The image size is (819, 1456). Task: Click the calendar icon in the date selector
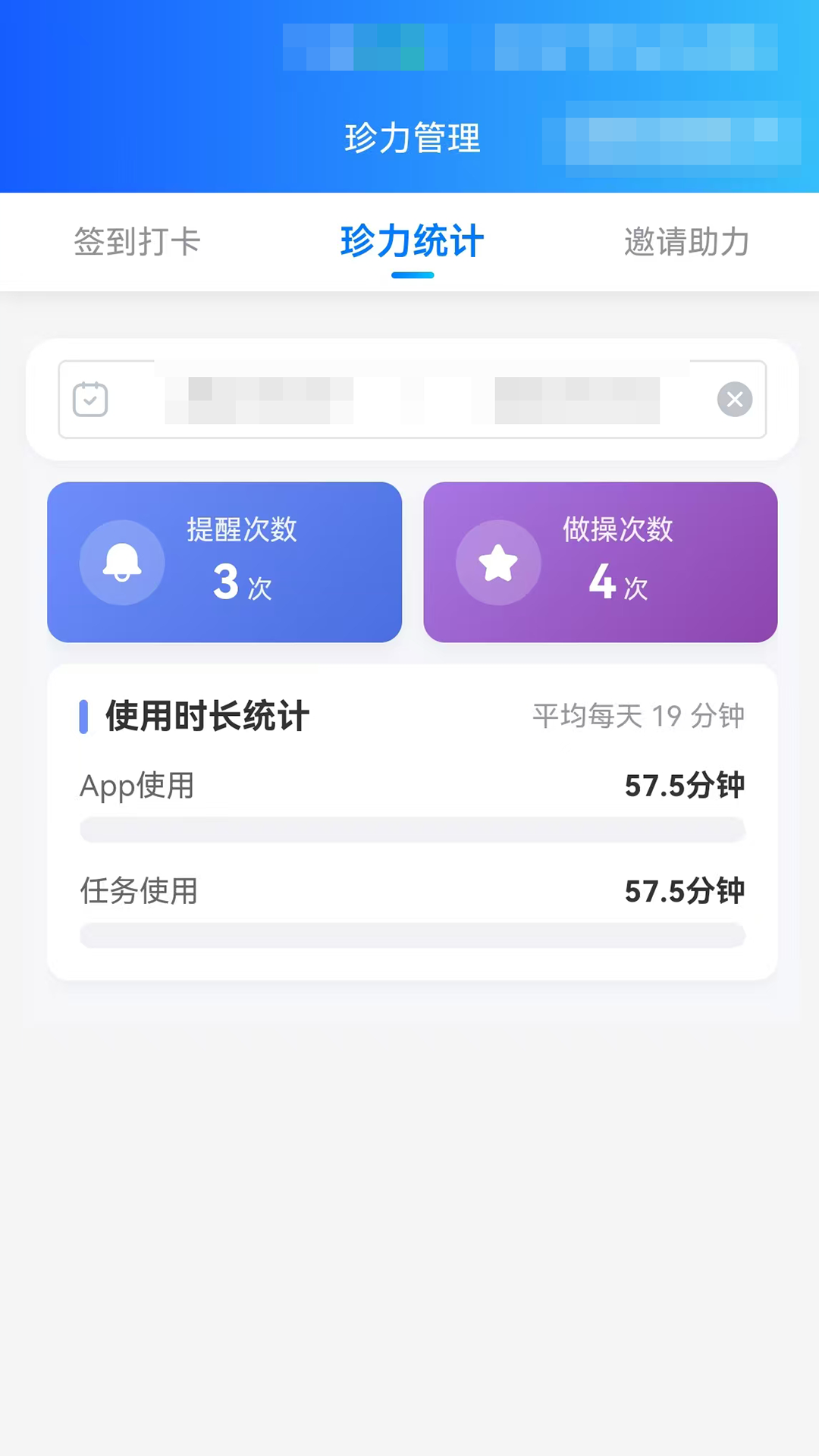[x=90, y=400]
